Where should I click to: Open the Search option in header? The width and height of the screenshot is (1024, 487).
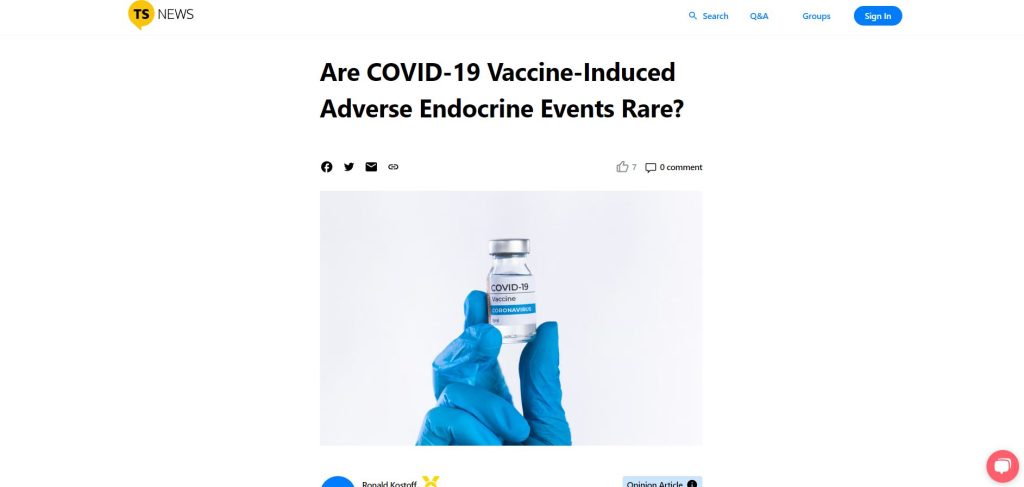pyautogui.click(x=708, y=16)
